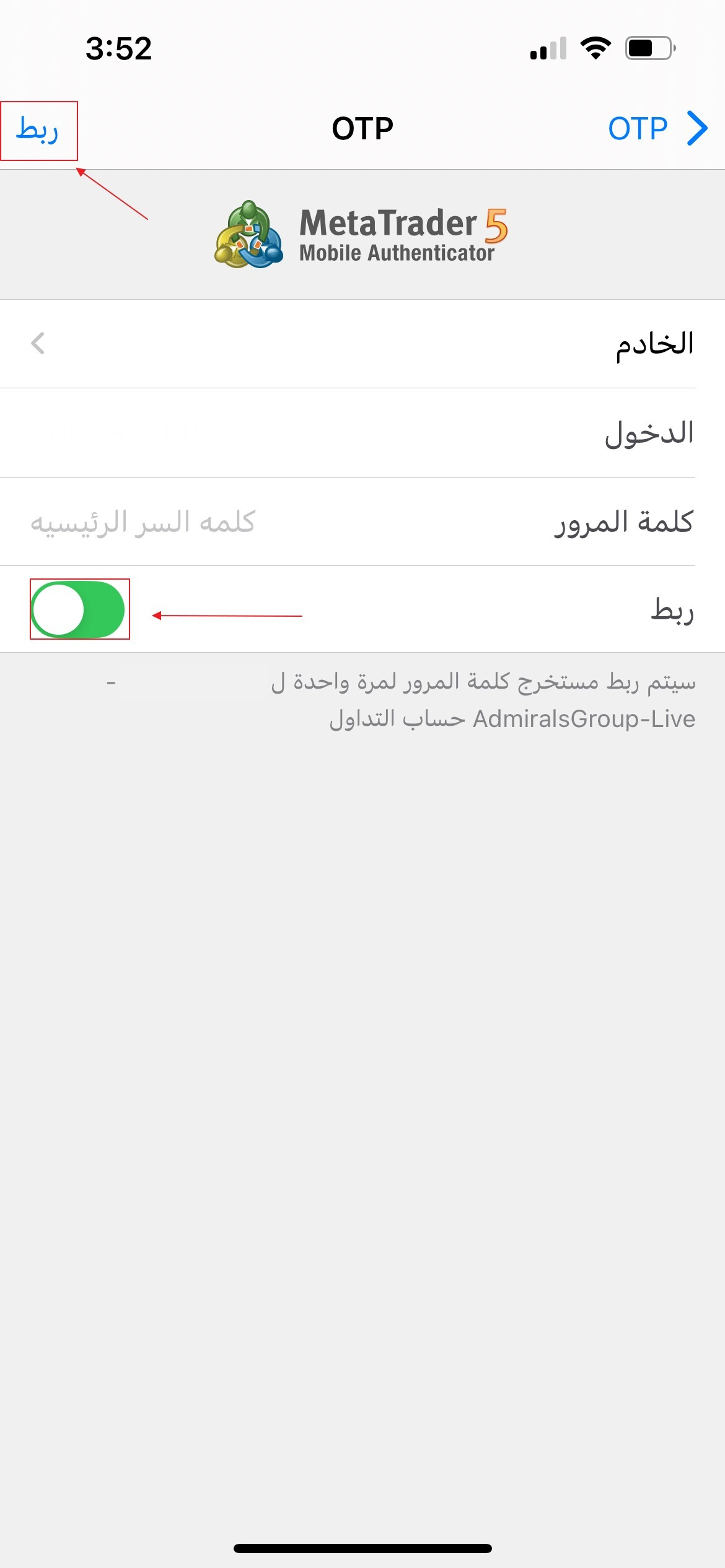
Task: Tap the blue ربط button in the header
Action: pos(38,130)
